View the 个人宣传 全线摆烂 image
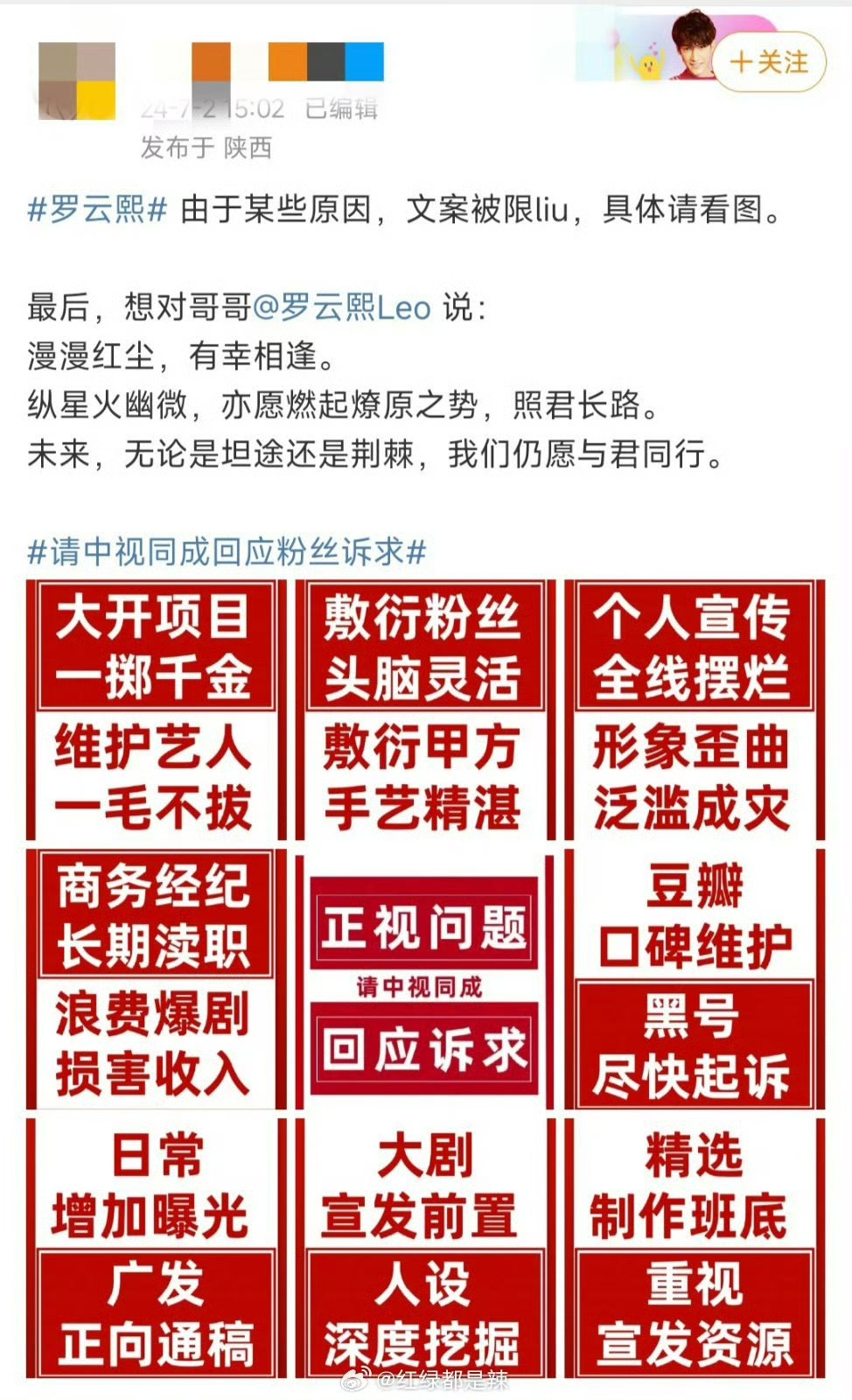This screenshot has width=852, height=1400. (x=695, y=710)
